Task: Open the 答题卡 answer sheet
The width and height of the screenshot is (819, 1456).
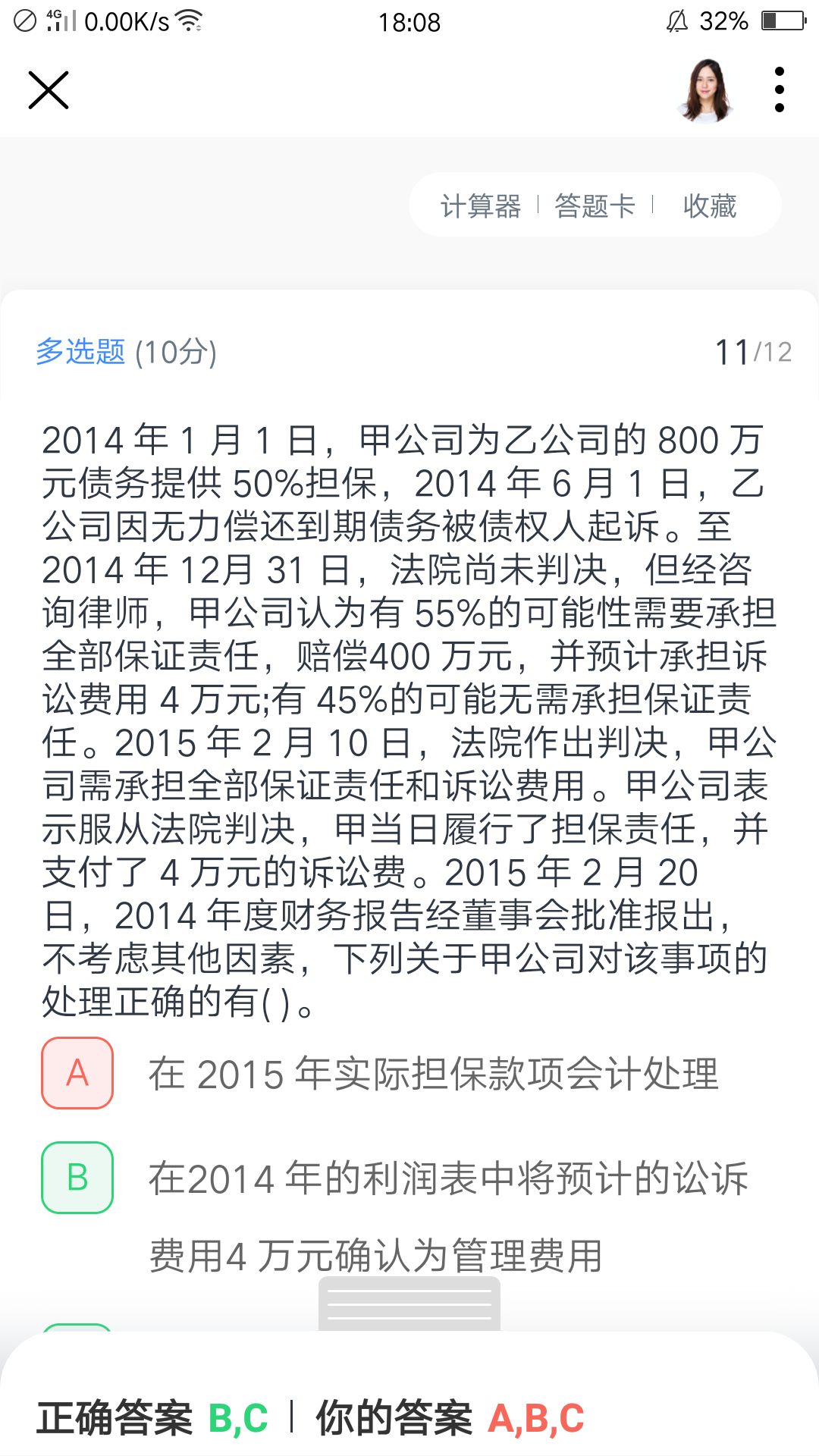Action: (595, 206)
